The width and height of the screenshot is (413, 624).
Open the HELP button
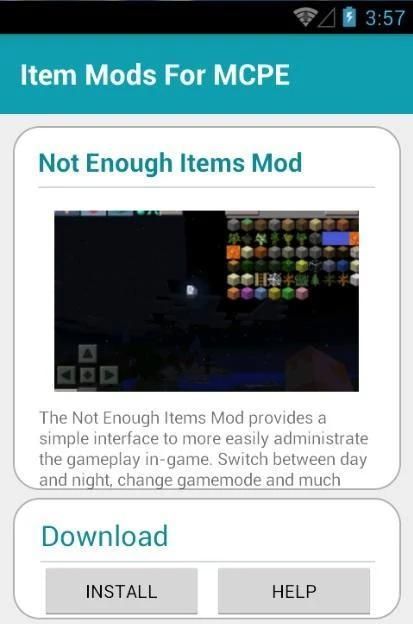point(294,591)
